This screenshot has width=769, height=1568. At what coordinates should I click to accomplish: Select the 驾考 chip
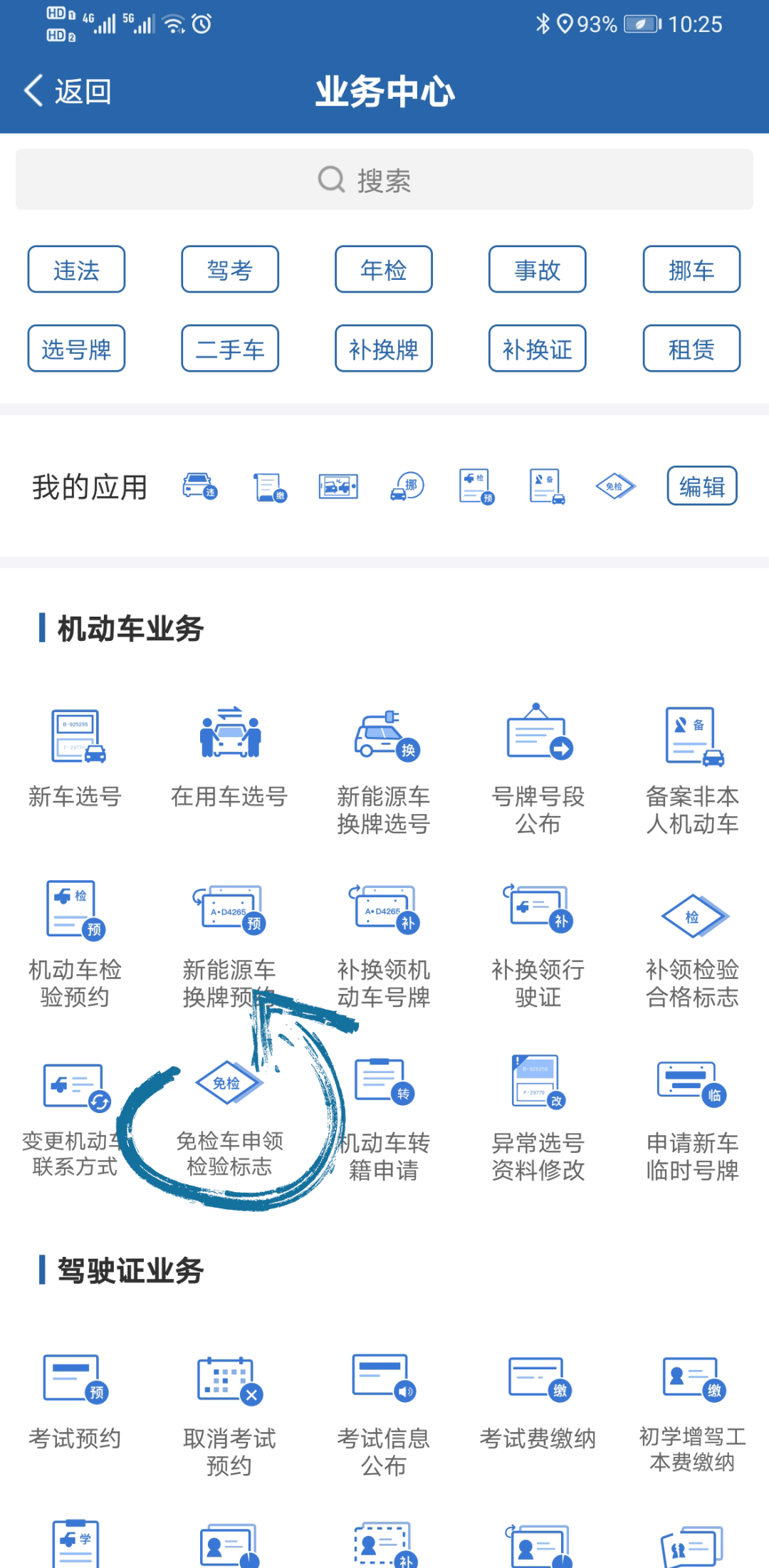point(230,269)
